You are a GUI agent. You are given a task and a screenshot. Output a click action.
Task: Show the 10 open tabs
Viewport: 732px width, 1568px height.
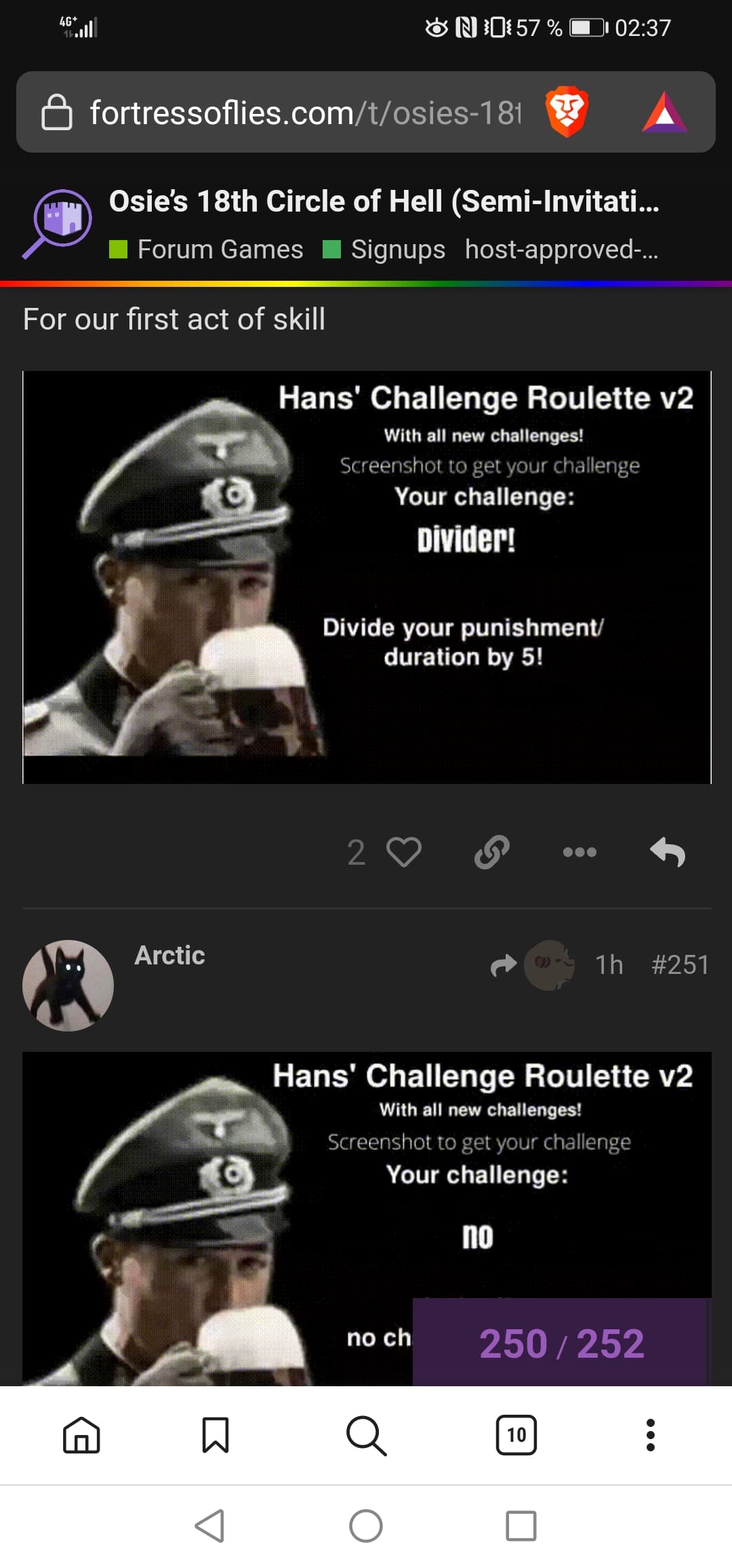[516, 1435]
